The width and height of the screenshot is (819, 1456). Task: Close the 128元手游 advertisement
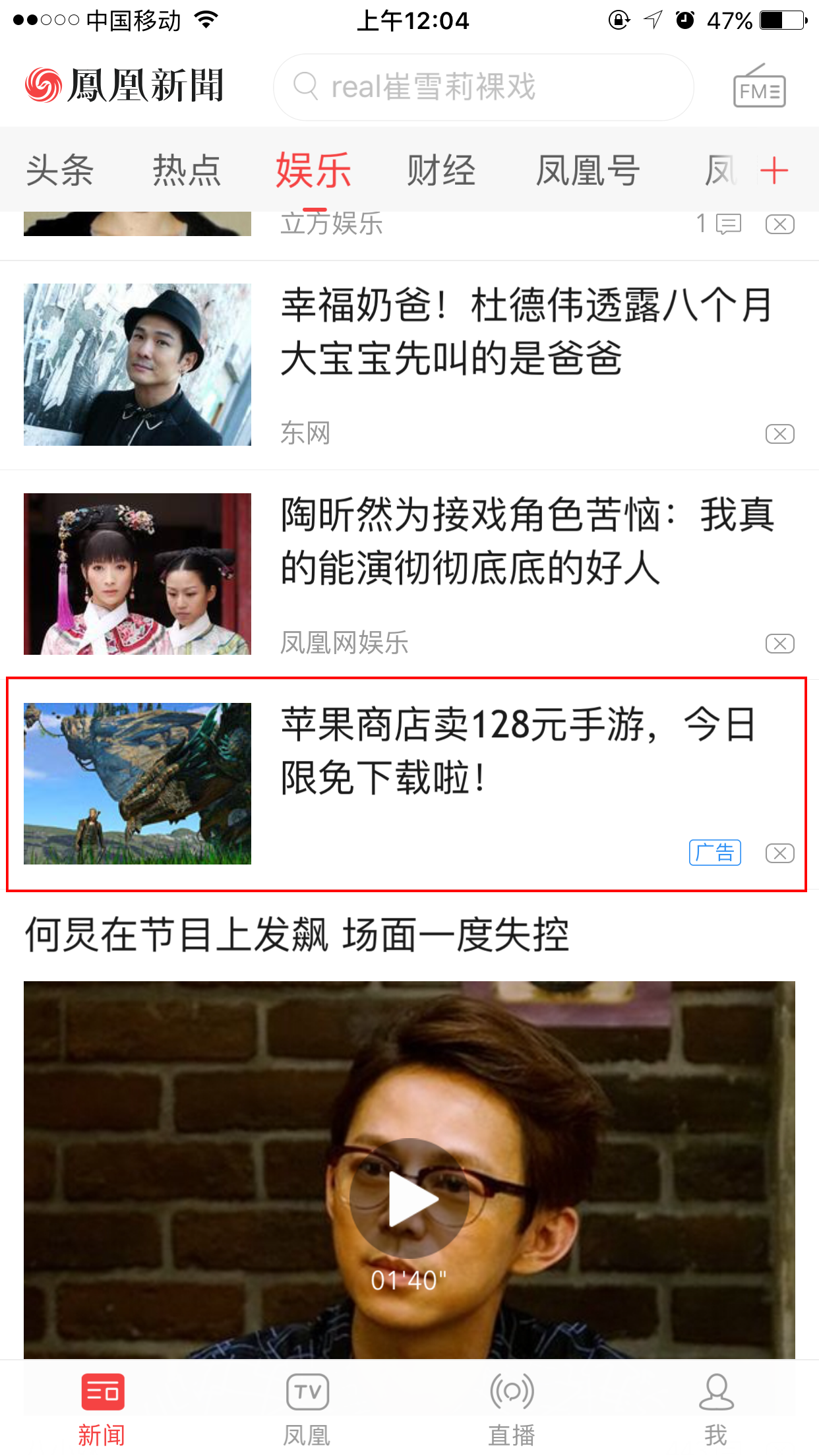779,853
